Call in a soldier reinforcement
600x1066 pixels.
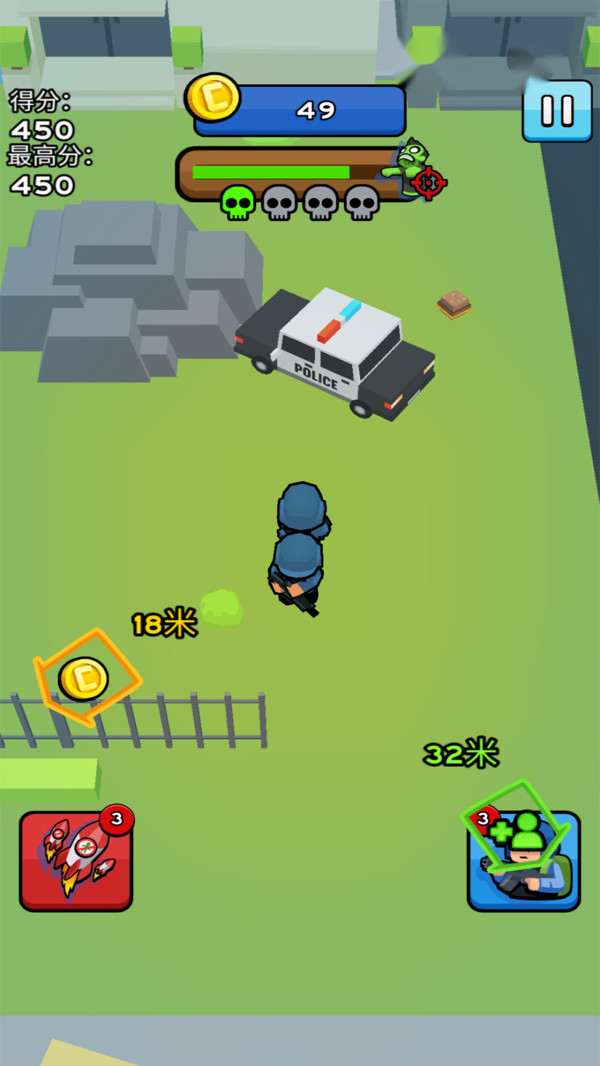(x=524, y=862)
